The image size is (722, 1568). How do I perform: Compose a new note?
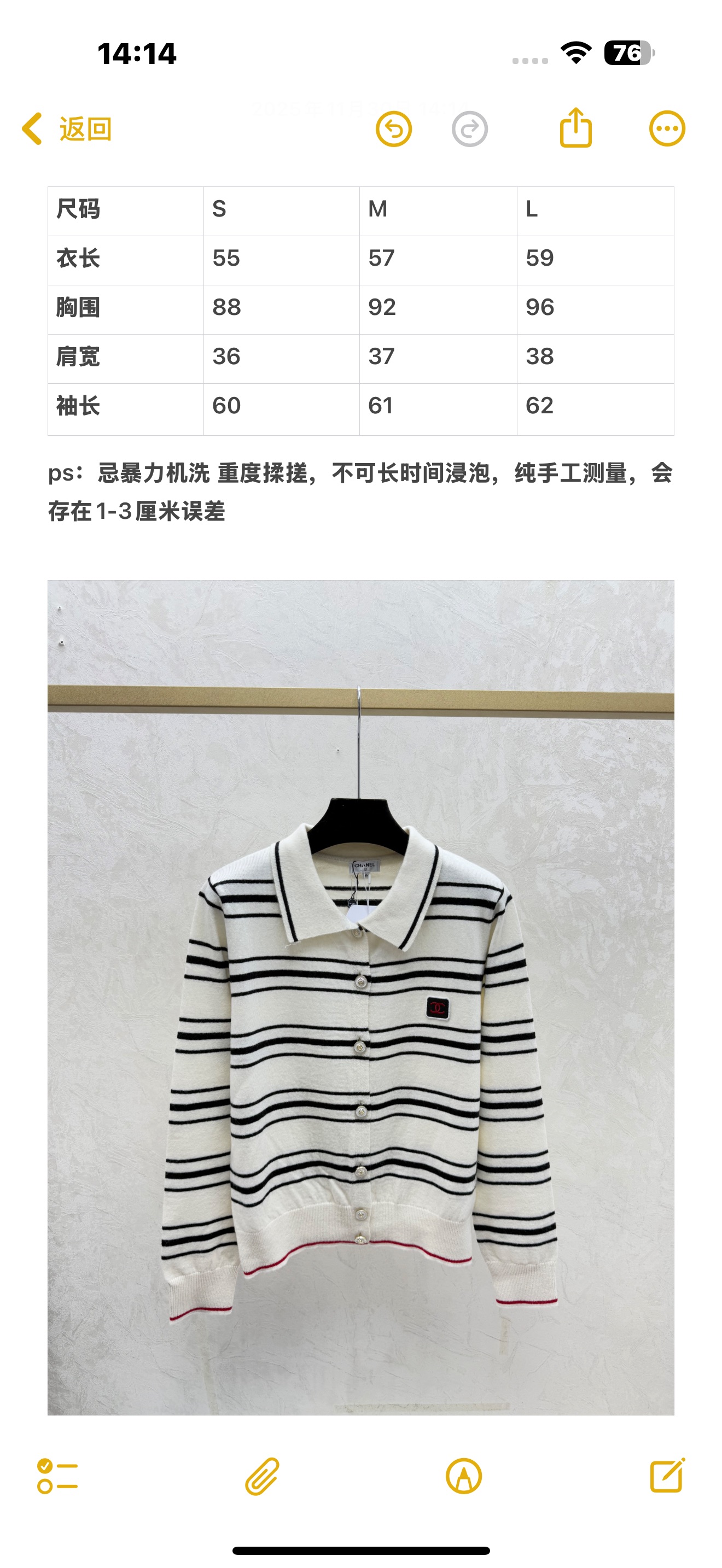667,1475
